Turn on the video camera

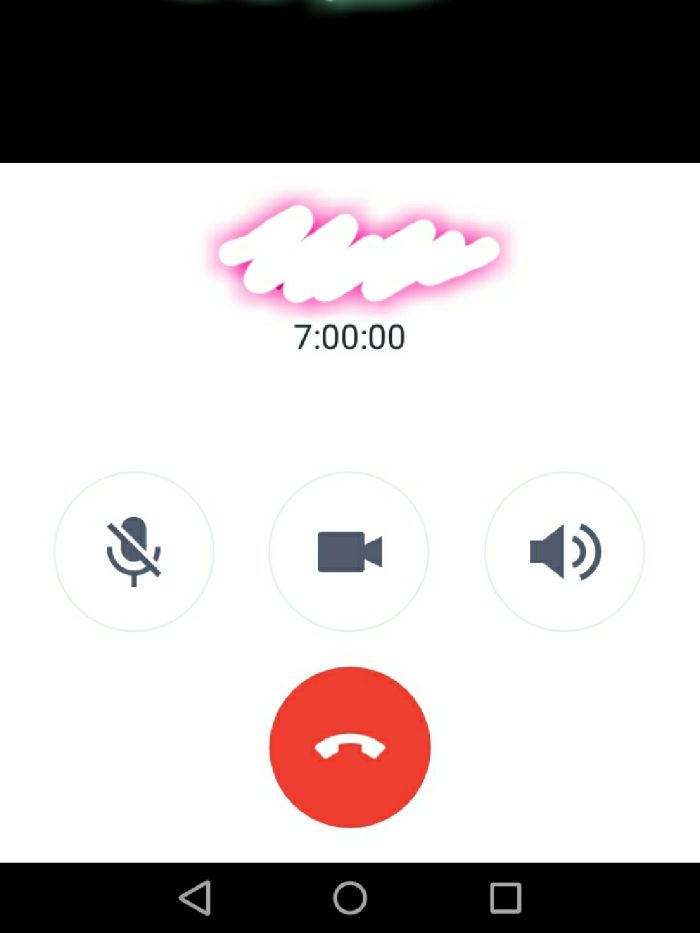pyautogui.click(x=349, y=551)
